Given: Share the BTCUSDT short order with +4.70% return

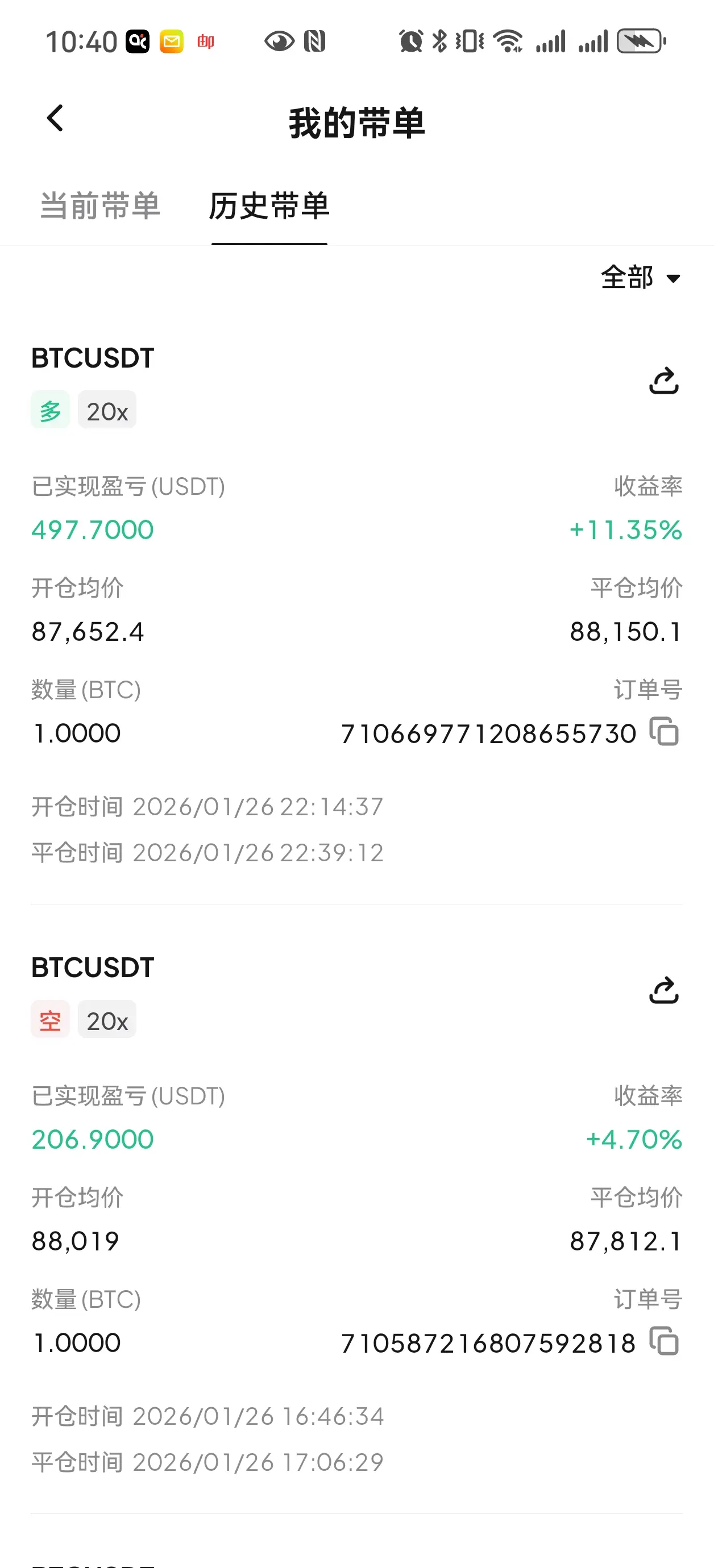Looking at the screenshot, I should 663,990.
